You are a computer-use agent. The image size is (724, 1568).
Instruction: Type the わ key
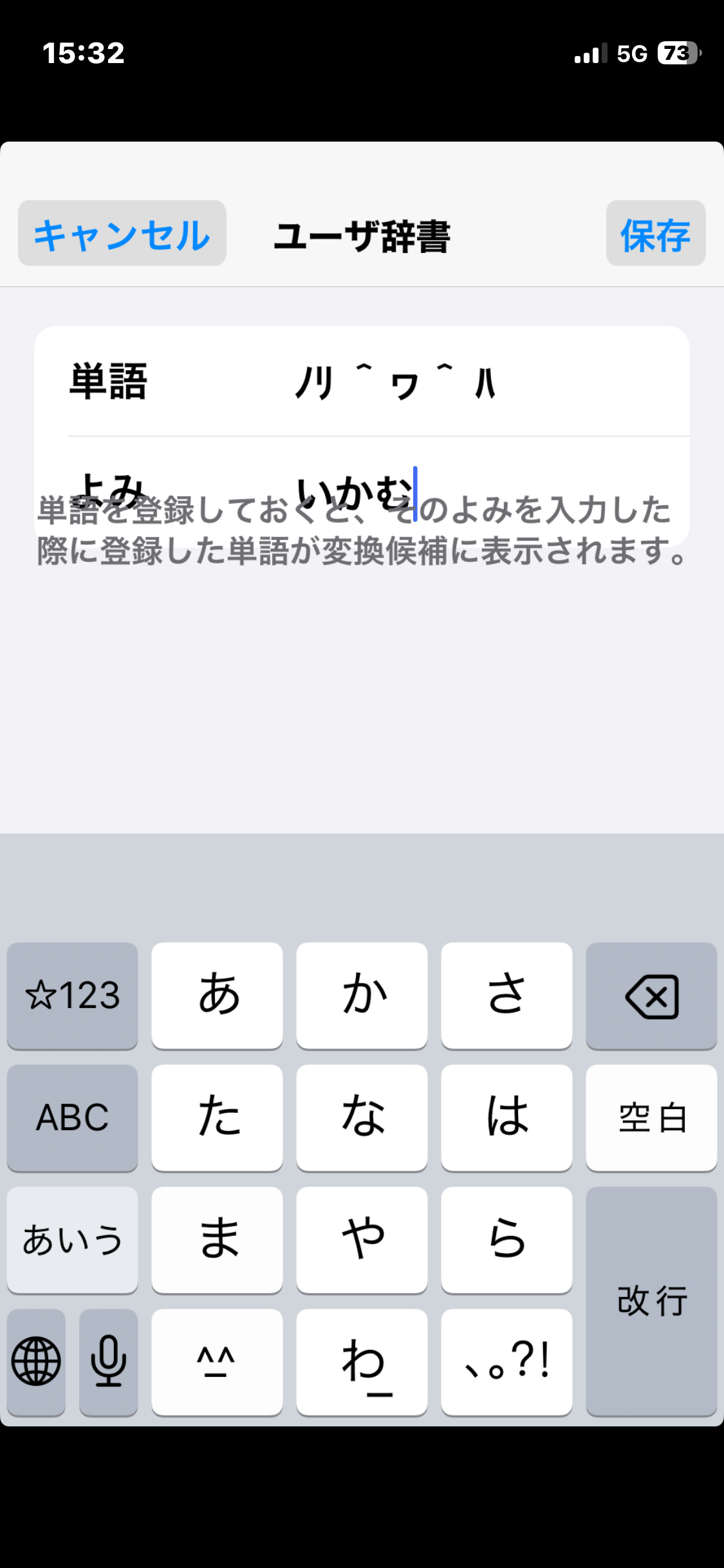362,1362
